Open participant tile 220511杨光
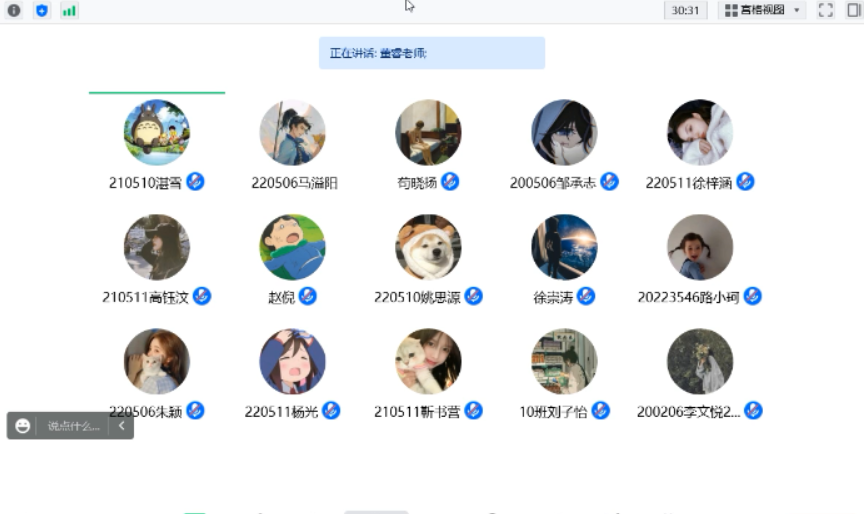This screenshot has width=864, height=514. coord(292,362)
